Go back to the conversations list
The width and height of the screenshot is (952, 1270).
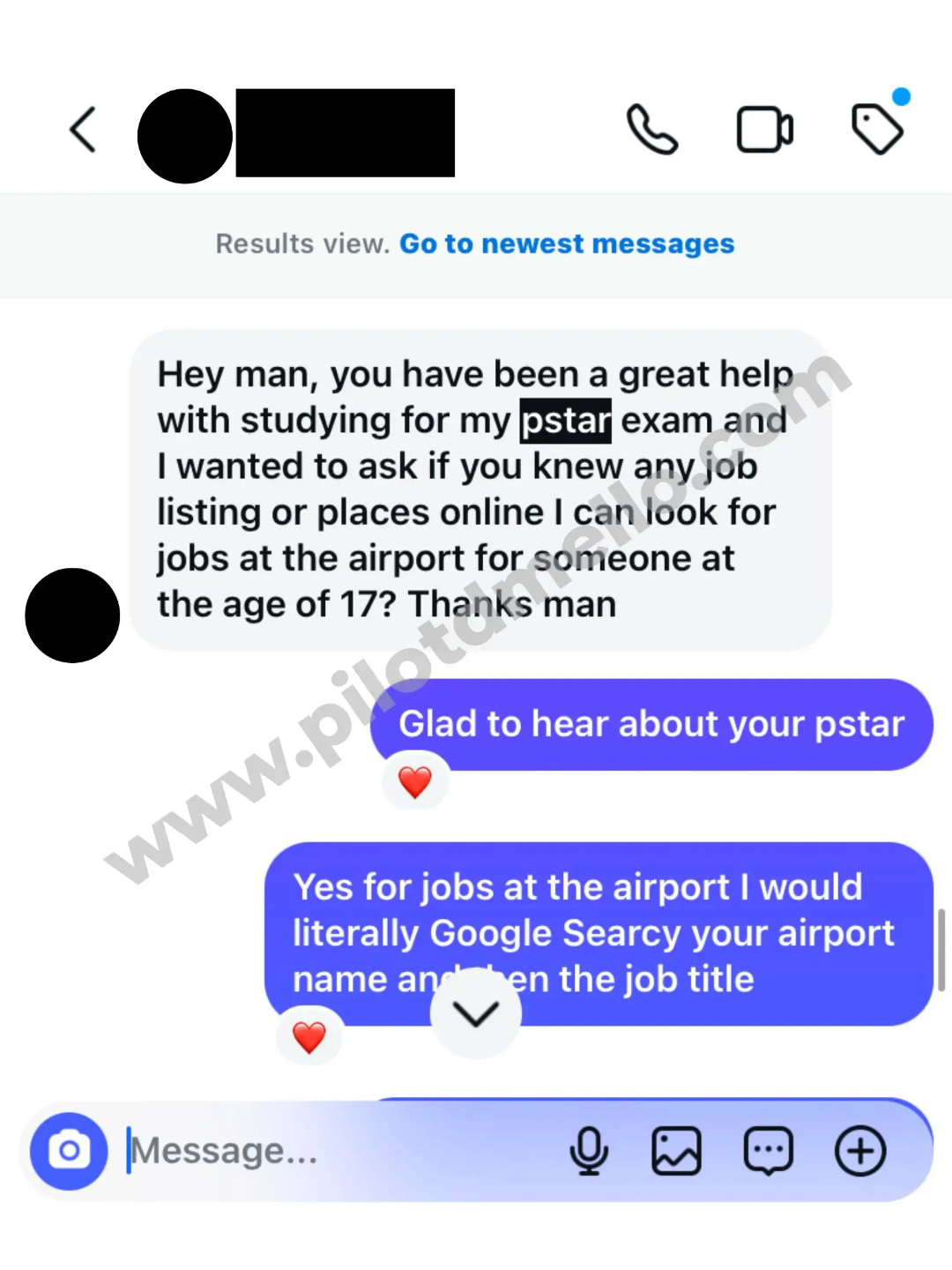click(83, 130)
